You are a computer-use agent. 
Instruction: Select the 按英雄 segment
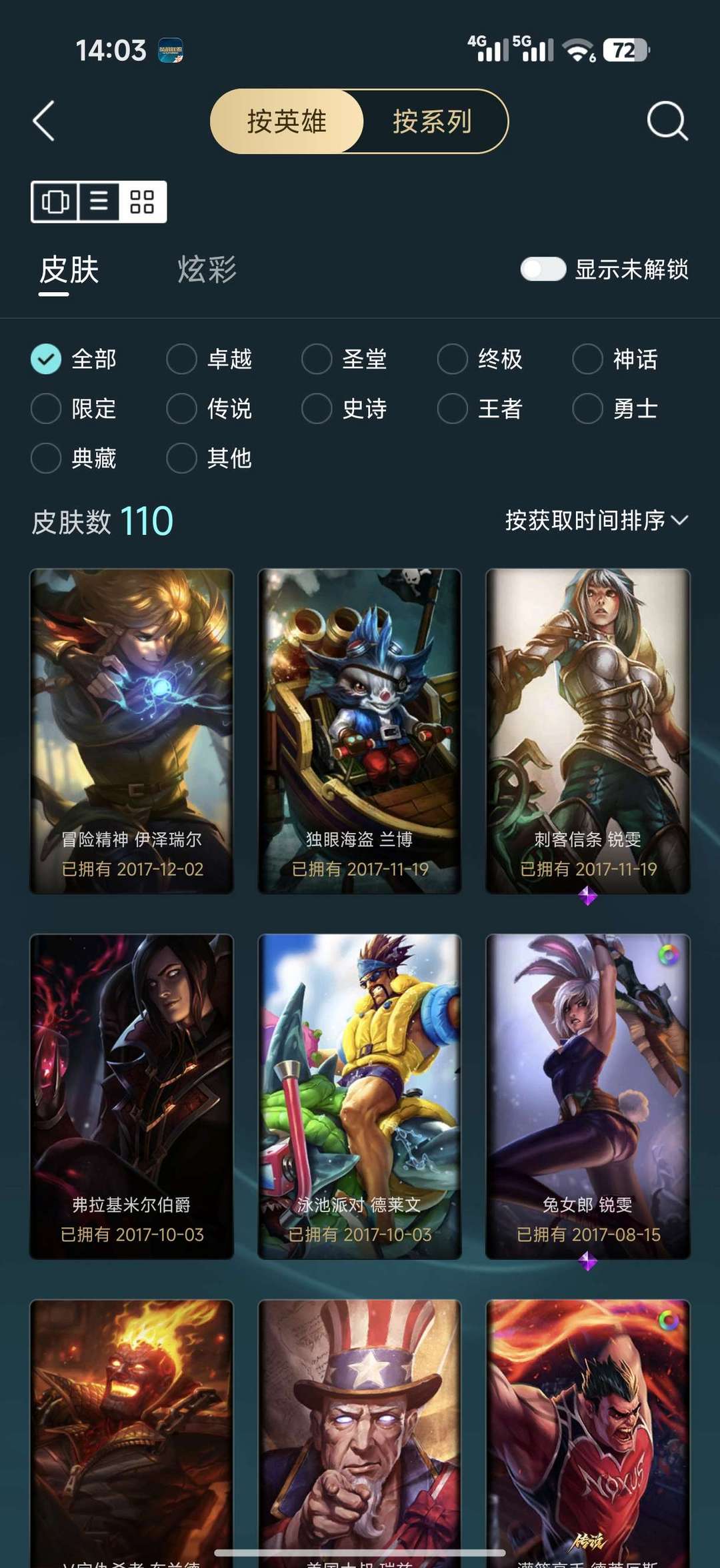pyautogui.click(x=287, y=121)
